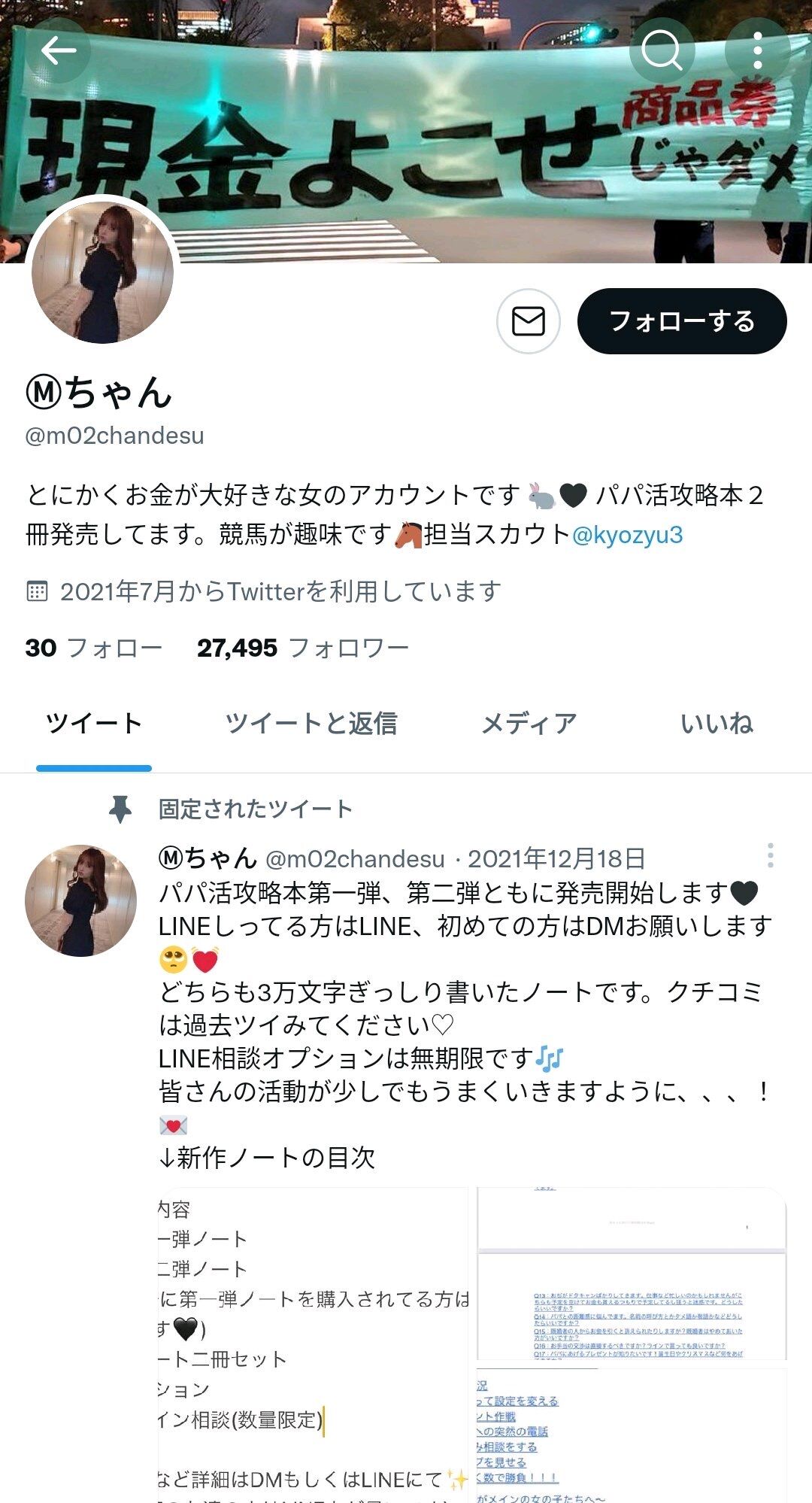Image resolution: width=812 pixels, height=1503 pixels.
Task: Open the header banner image
Action: [x=406, y=132]
